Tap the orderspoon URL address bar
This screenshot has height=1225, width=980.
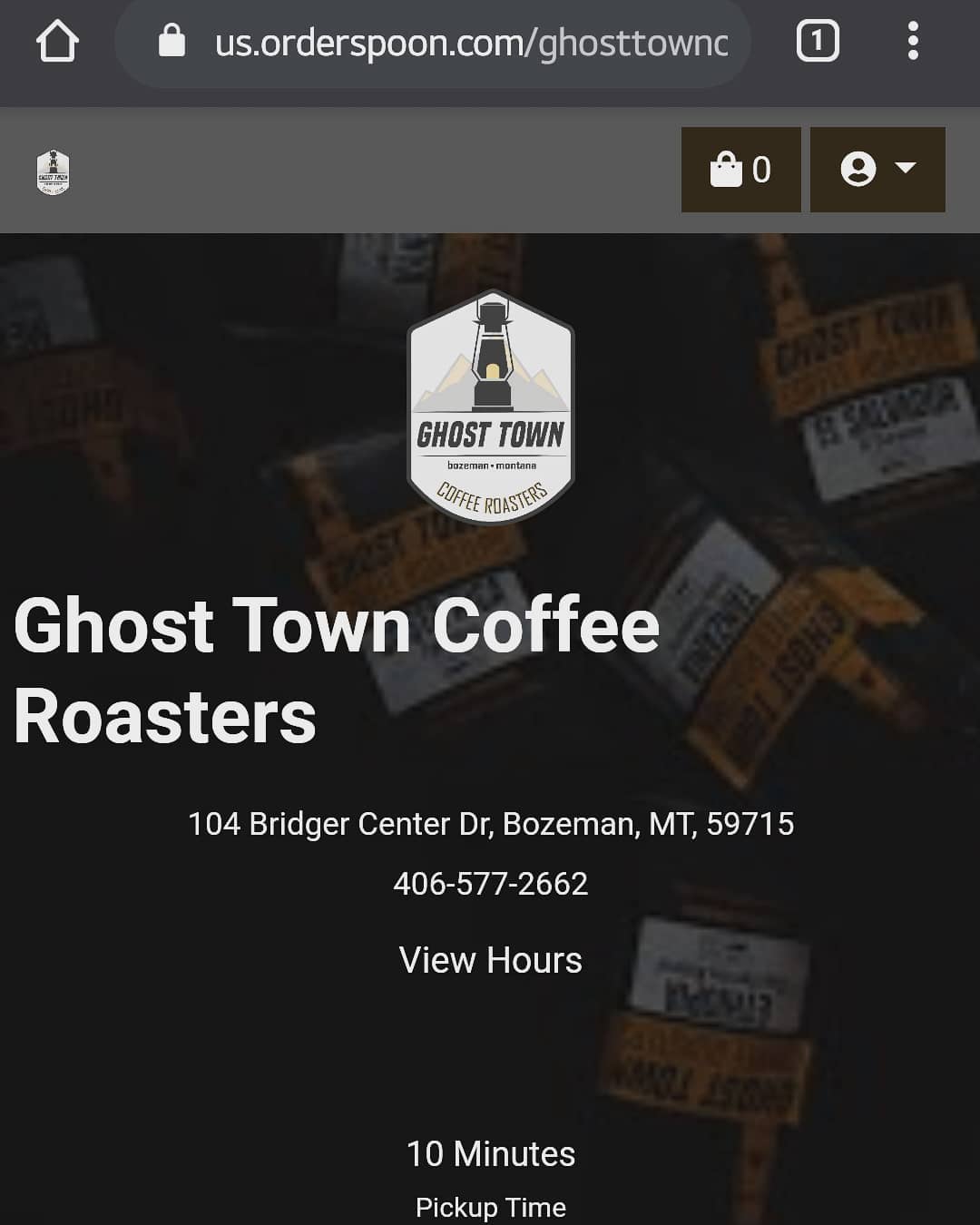pyautogui.click(x=470, y=43)
